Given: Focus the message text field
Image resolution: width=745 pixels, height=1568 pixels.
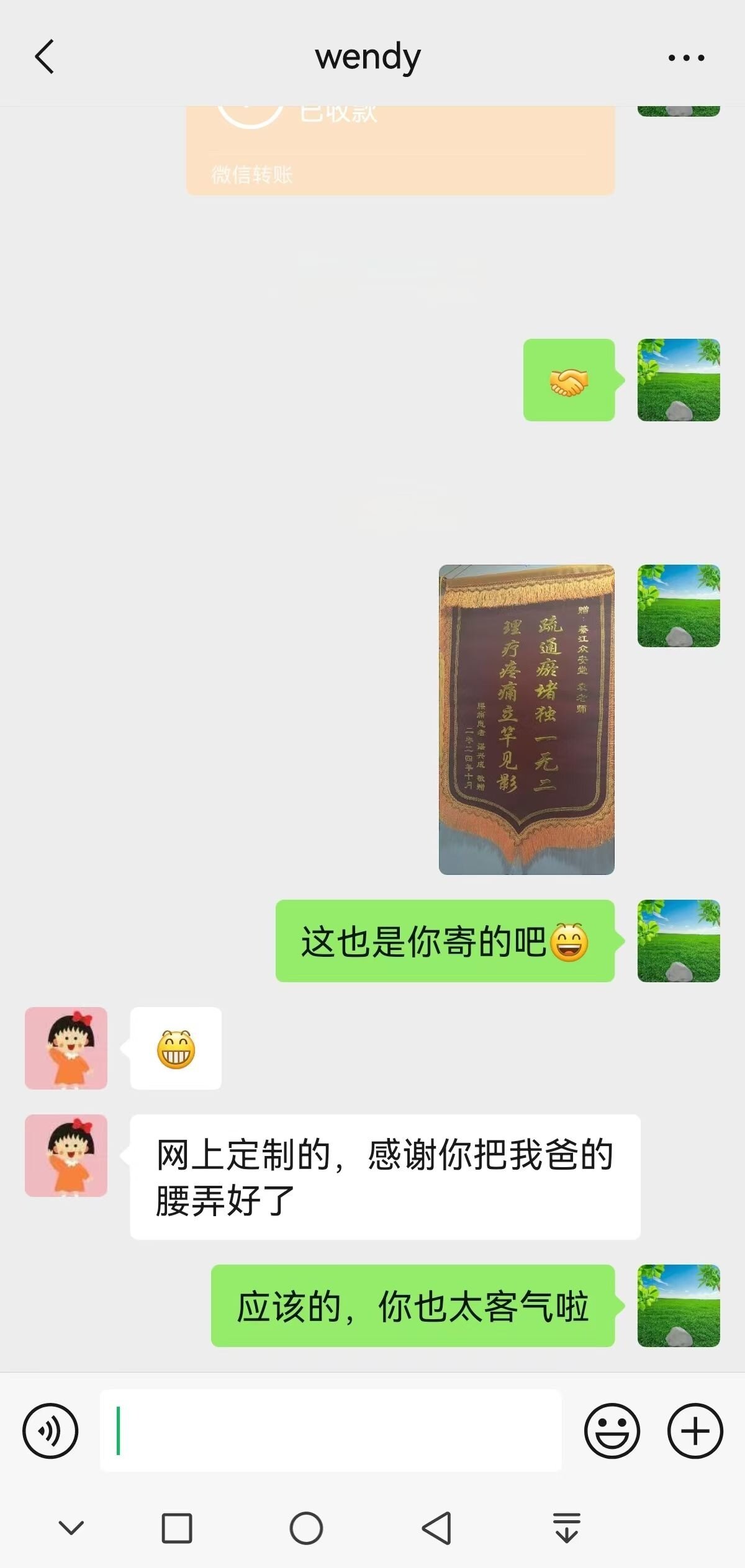Looking at the screenshot, I should point(330,1431).
